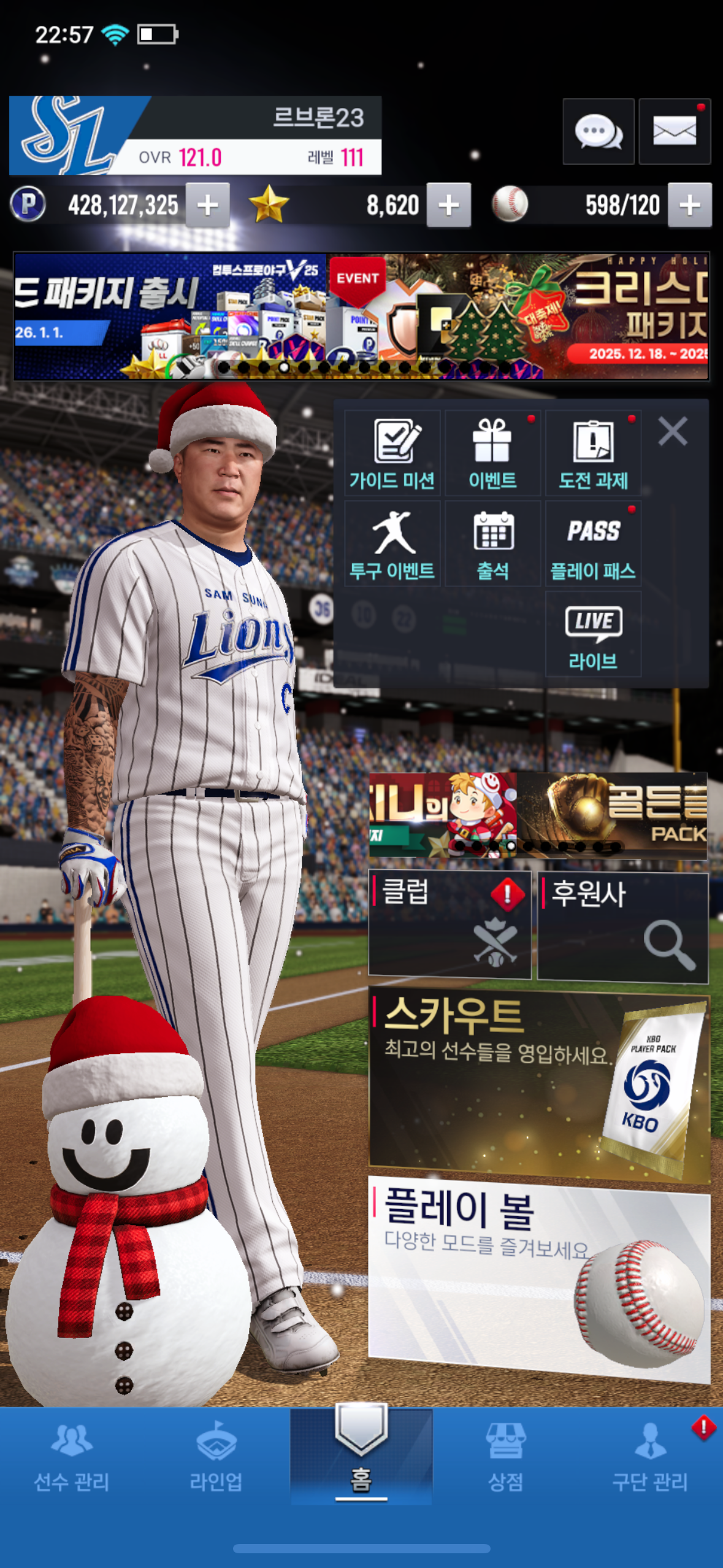Add more baseballs with the plus button

(x=689, y=205)
